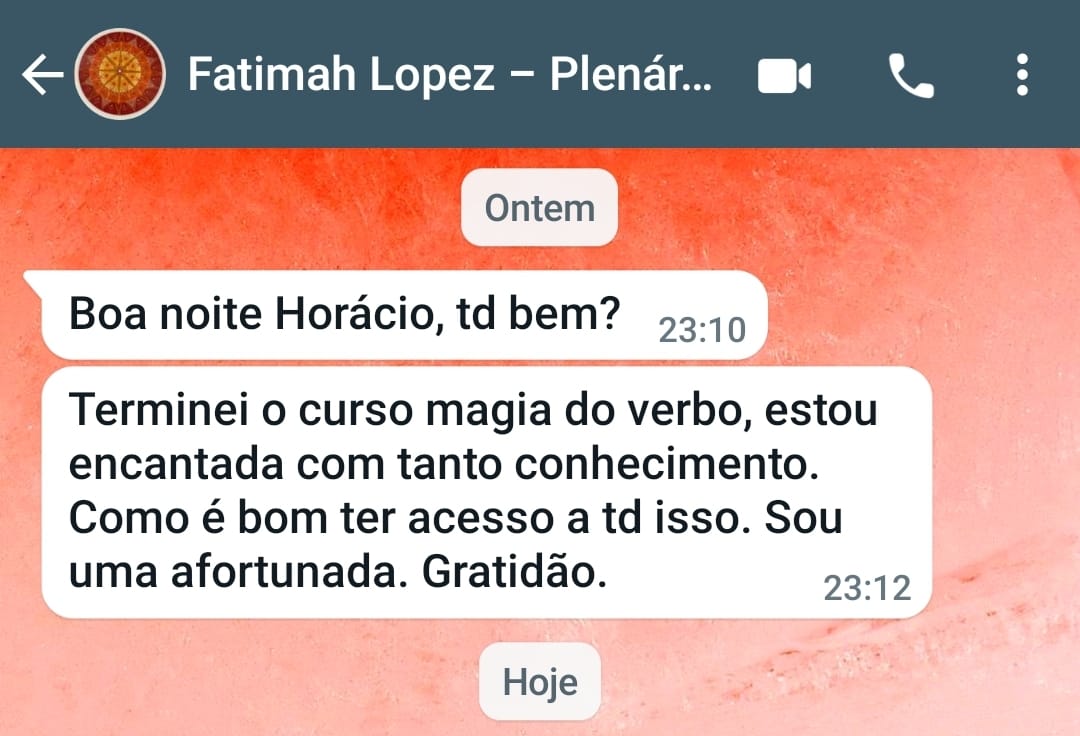Image resolution: width=1080 pixels, height=736 pixels.
Task: Go back to the chat list
Action: [41, 75]
